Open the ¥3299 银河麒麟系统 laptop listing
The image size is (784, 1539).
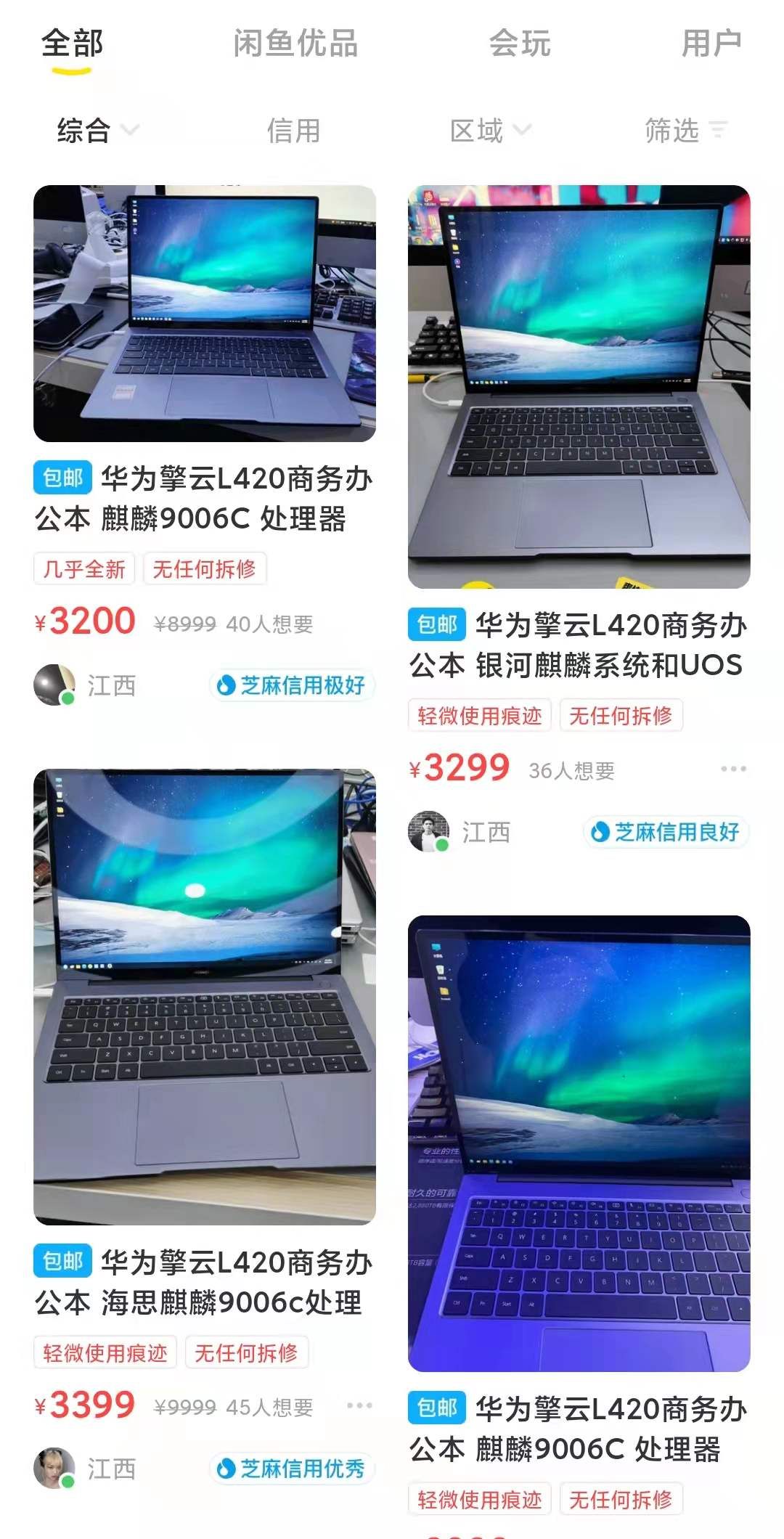click(x=579, y=386)
